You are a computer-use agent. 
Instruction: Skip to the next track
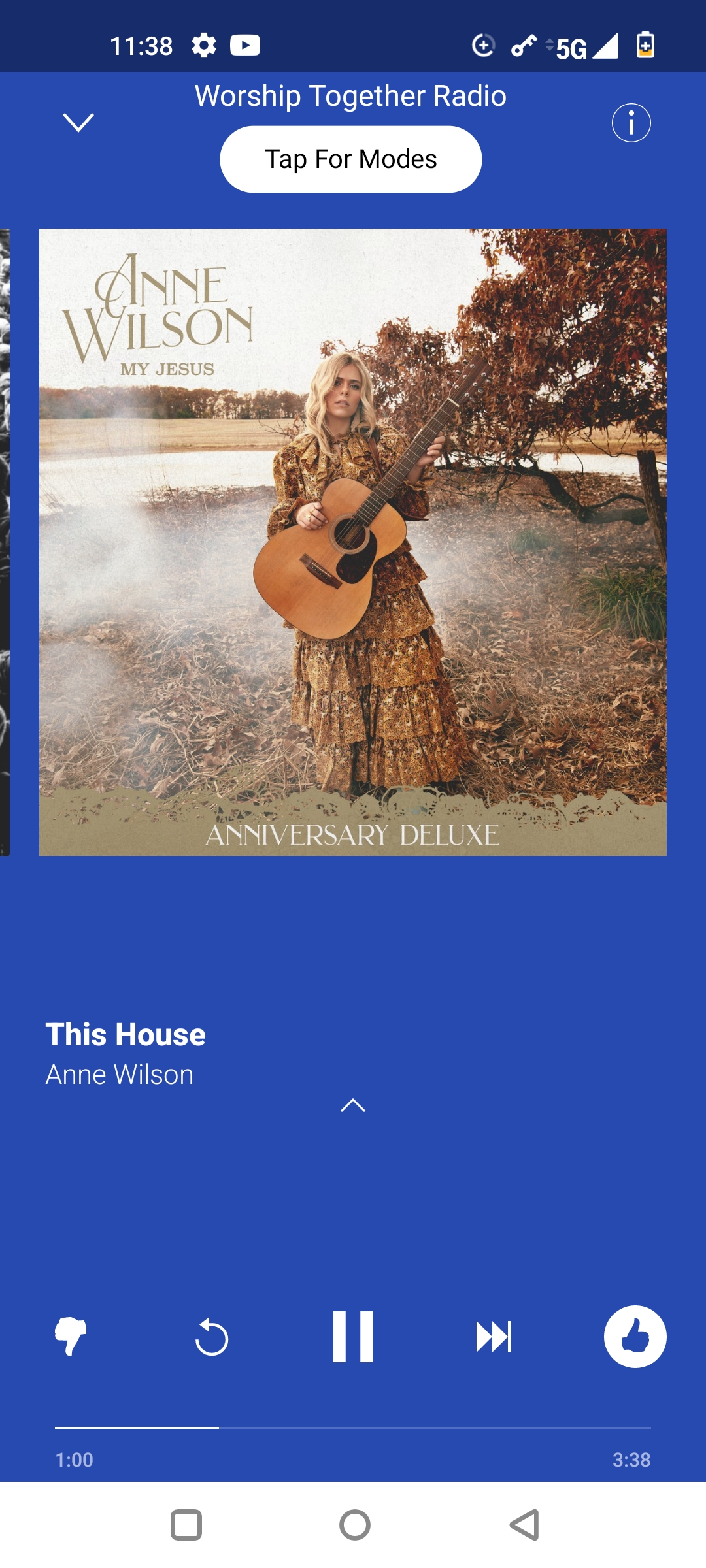494,1337
